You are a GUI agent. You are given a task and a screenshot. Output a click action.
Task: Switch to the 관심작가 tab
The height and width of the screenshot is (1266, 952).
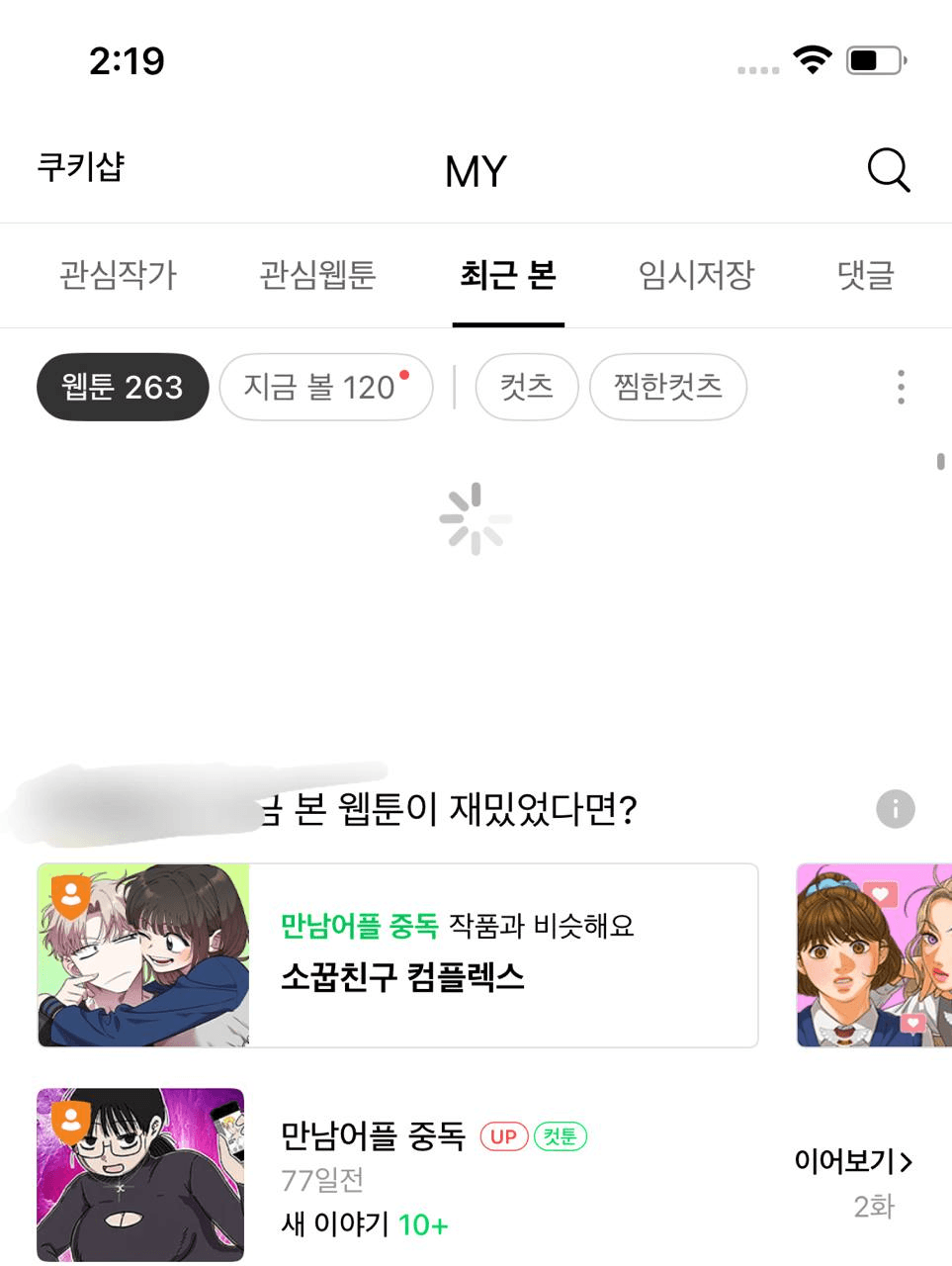pos(118,275)
